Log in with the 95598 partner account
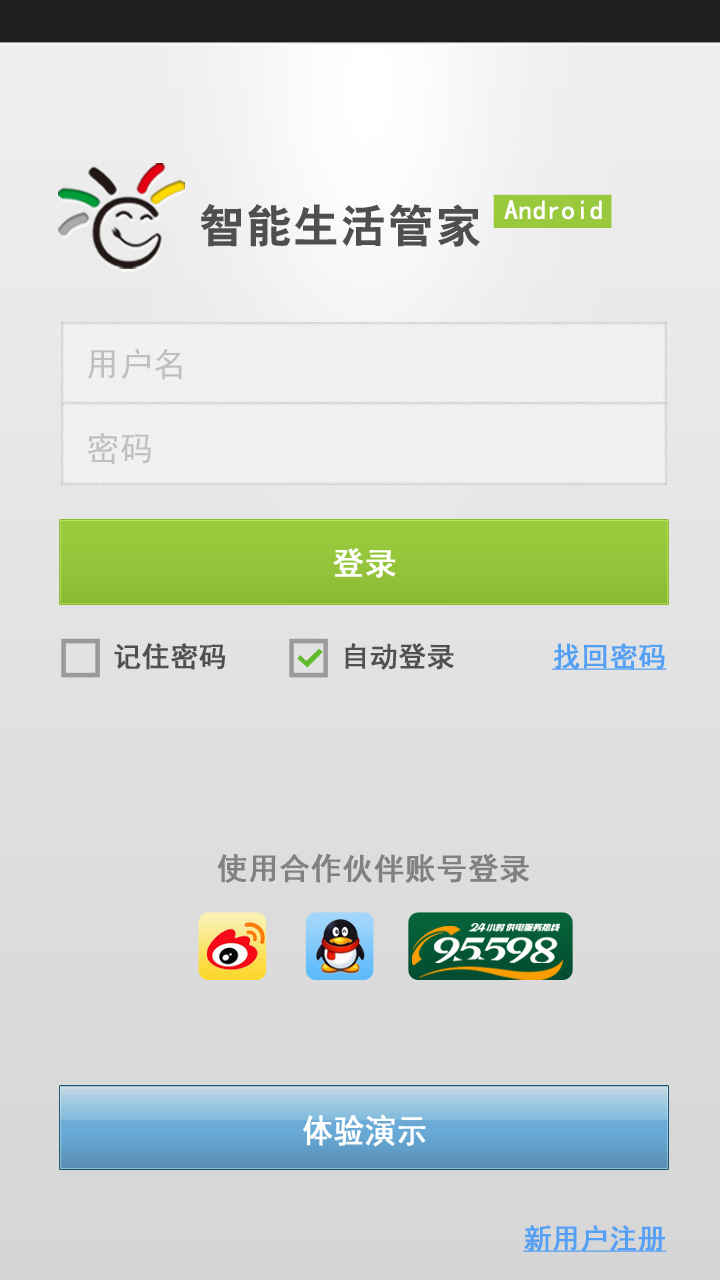 point(490,946)
